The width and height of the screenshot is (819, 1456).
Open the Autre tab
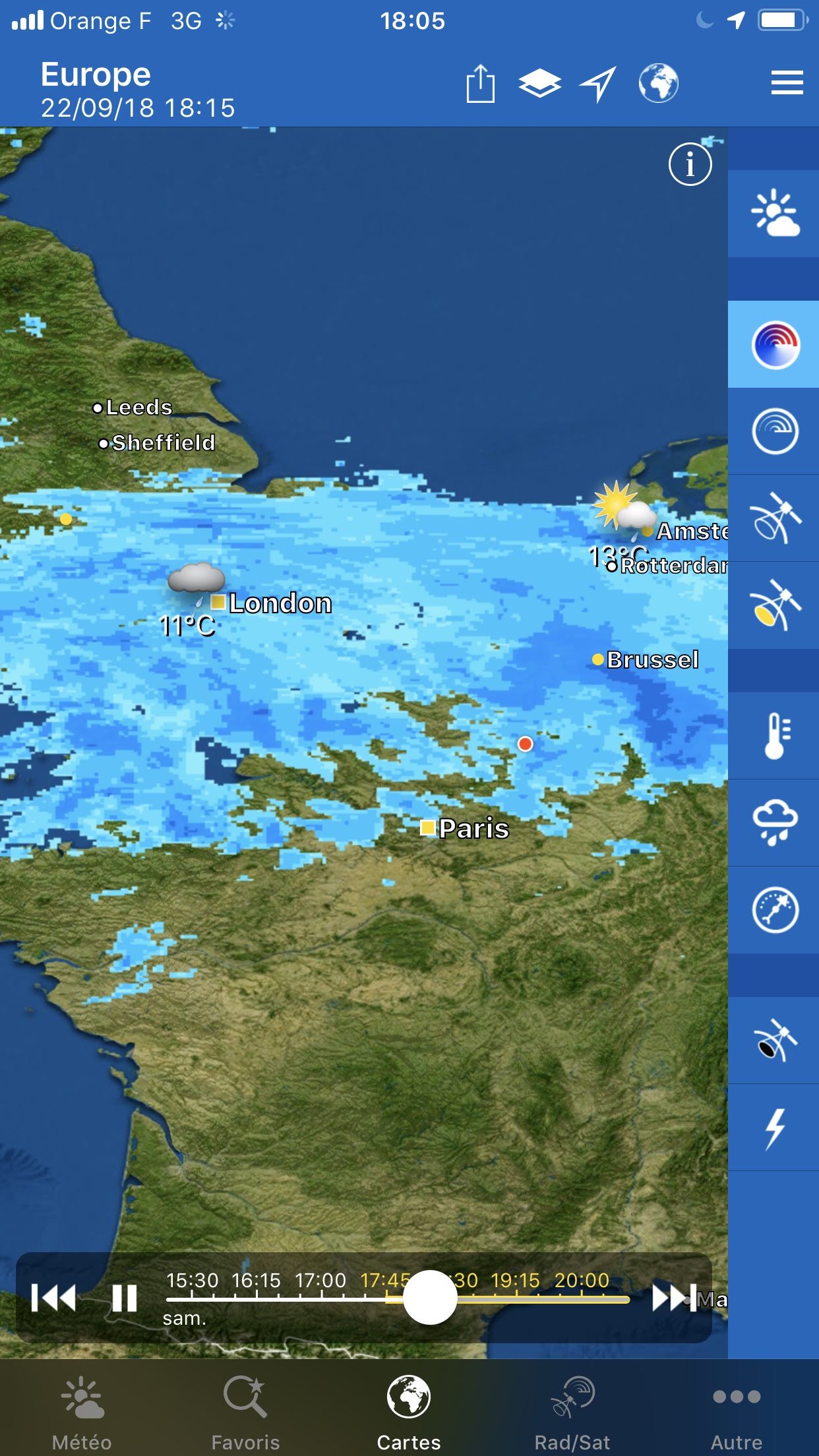click(x=736, y=1411)
